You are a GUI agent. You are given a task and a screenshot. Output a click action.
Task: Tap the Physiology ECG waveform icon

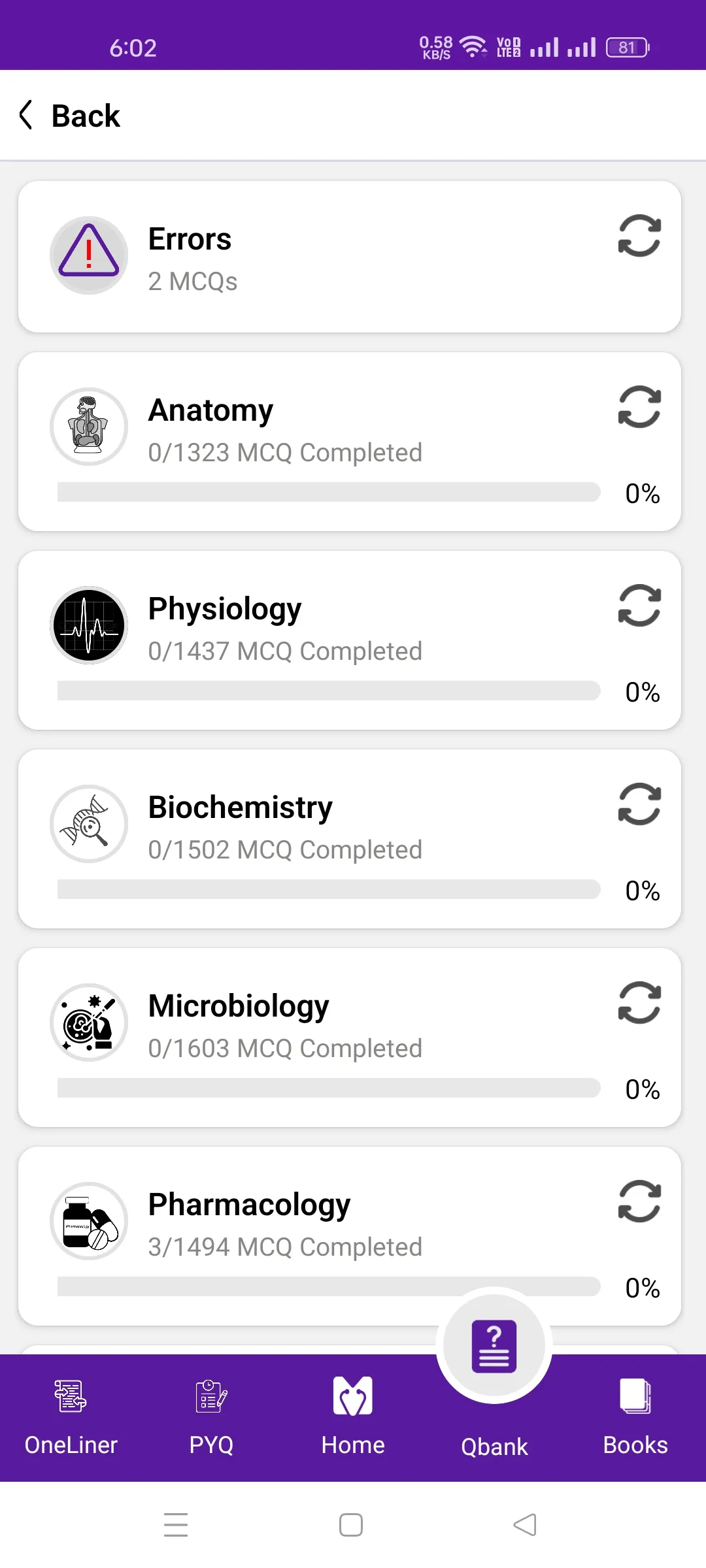click(89, 625)
